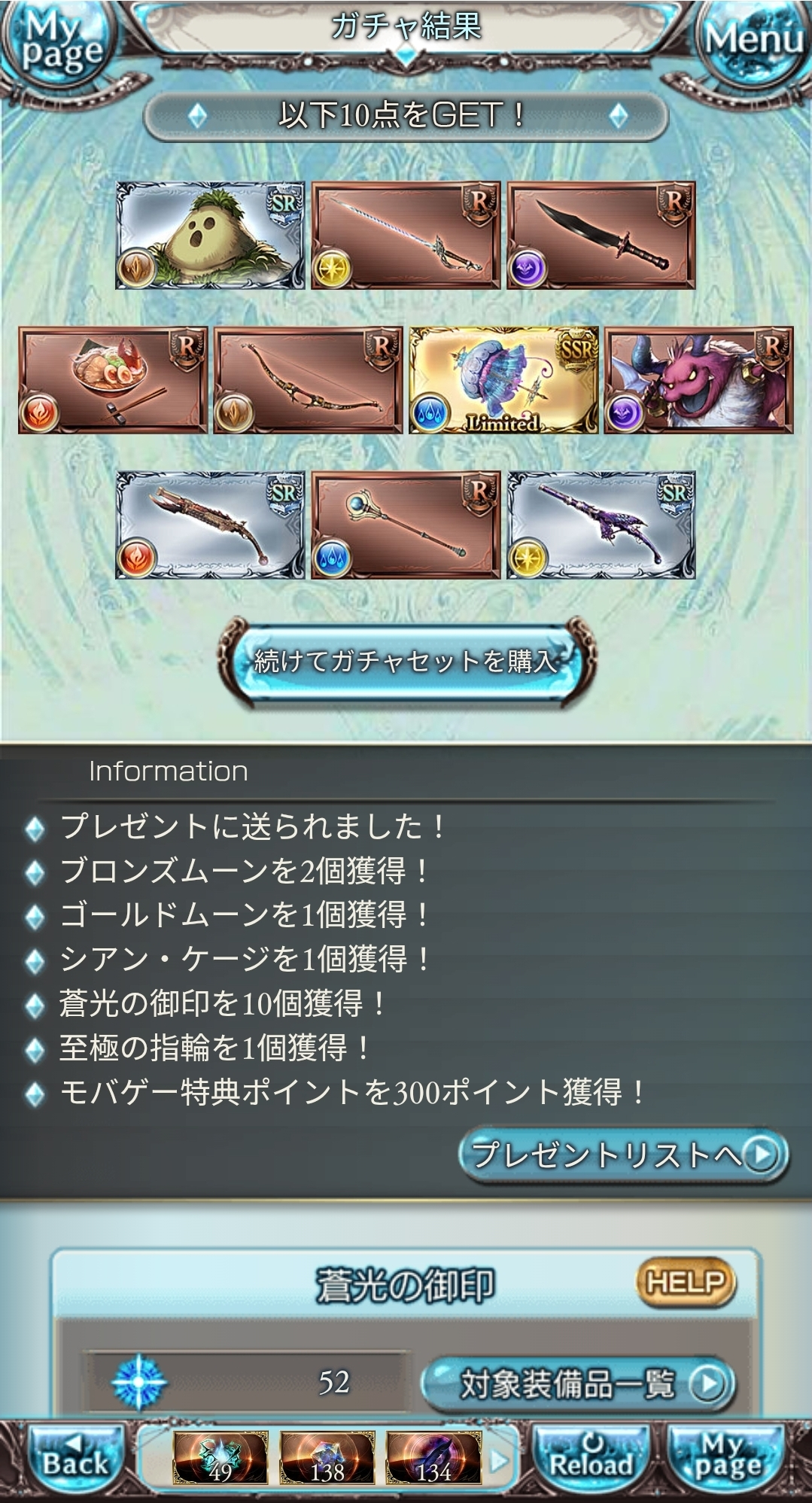View the SR green blob summon card
This screenshot has width=812, height=1503.
210,236
